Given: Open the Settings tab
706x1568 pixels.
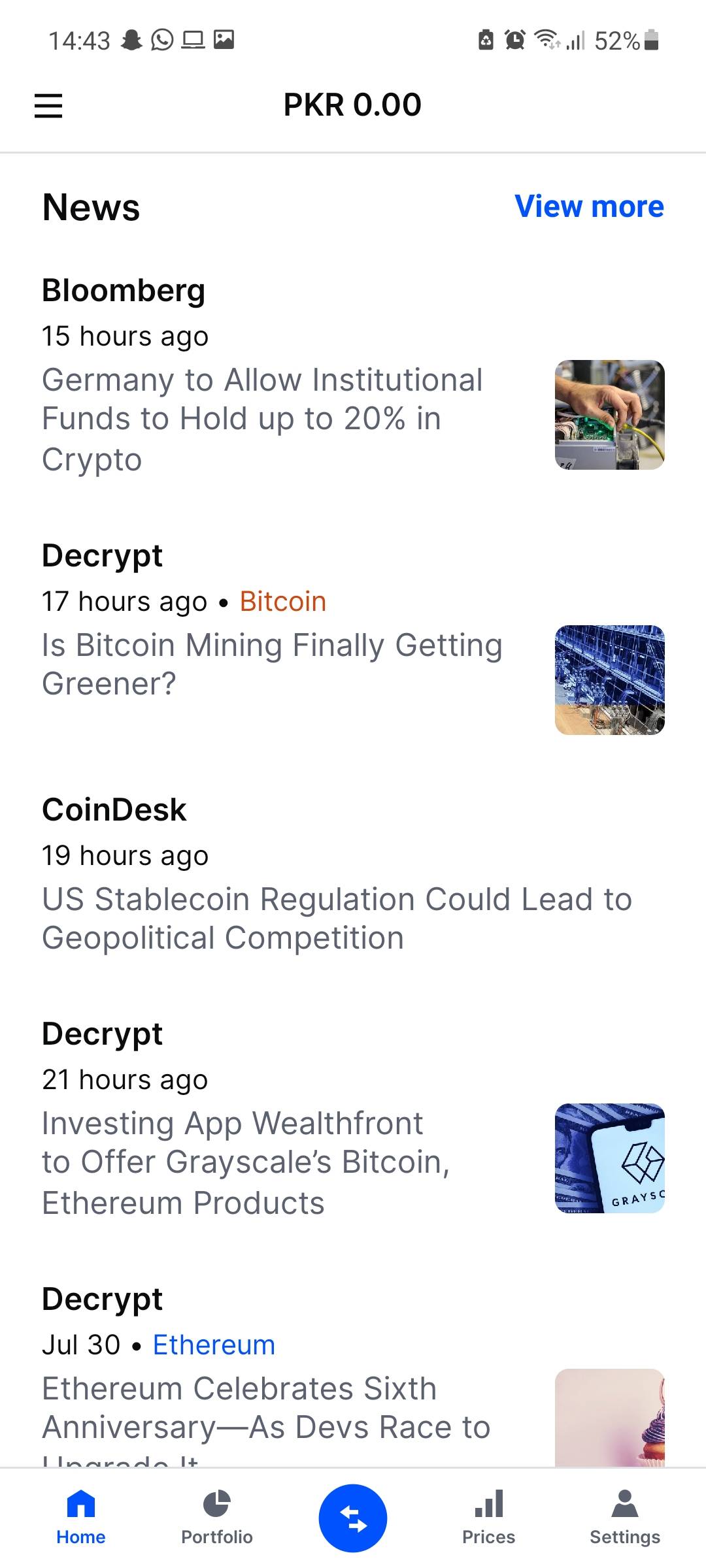Looking at the screenshot, I should [624, 1517].
